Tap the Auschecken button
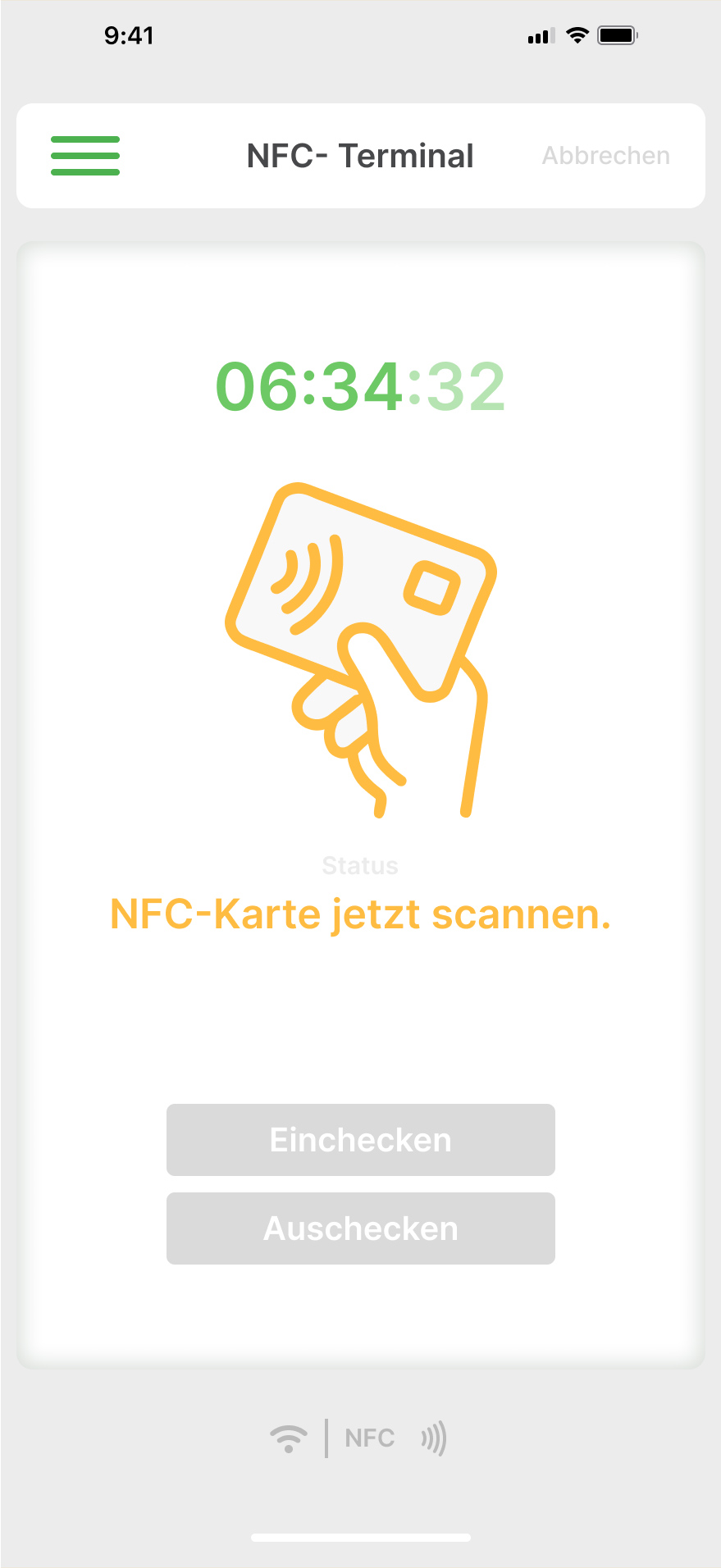 pyautogui.click(x=361, y=1228)
